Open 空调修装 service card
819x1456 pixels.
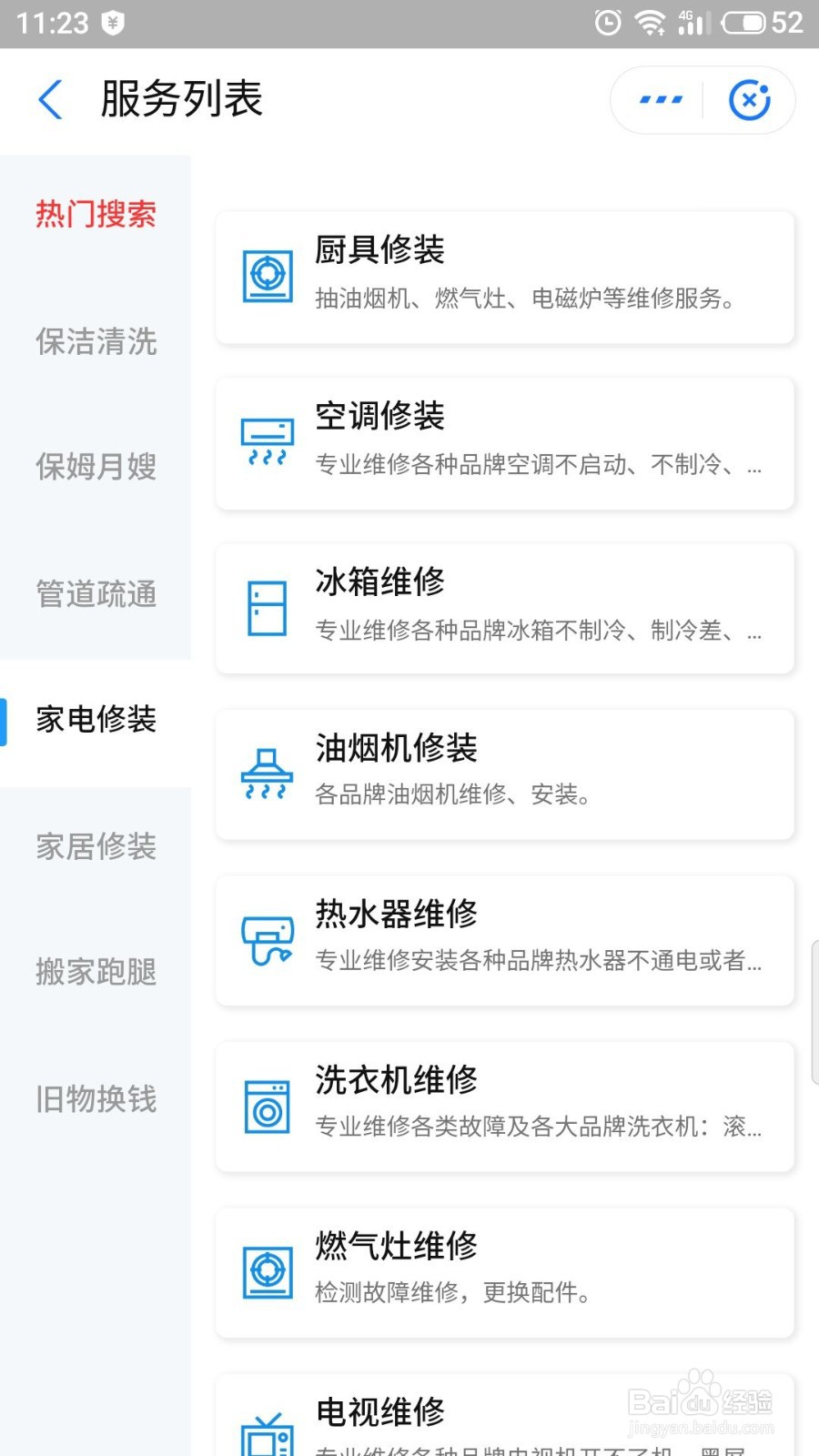[505, 444]
